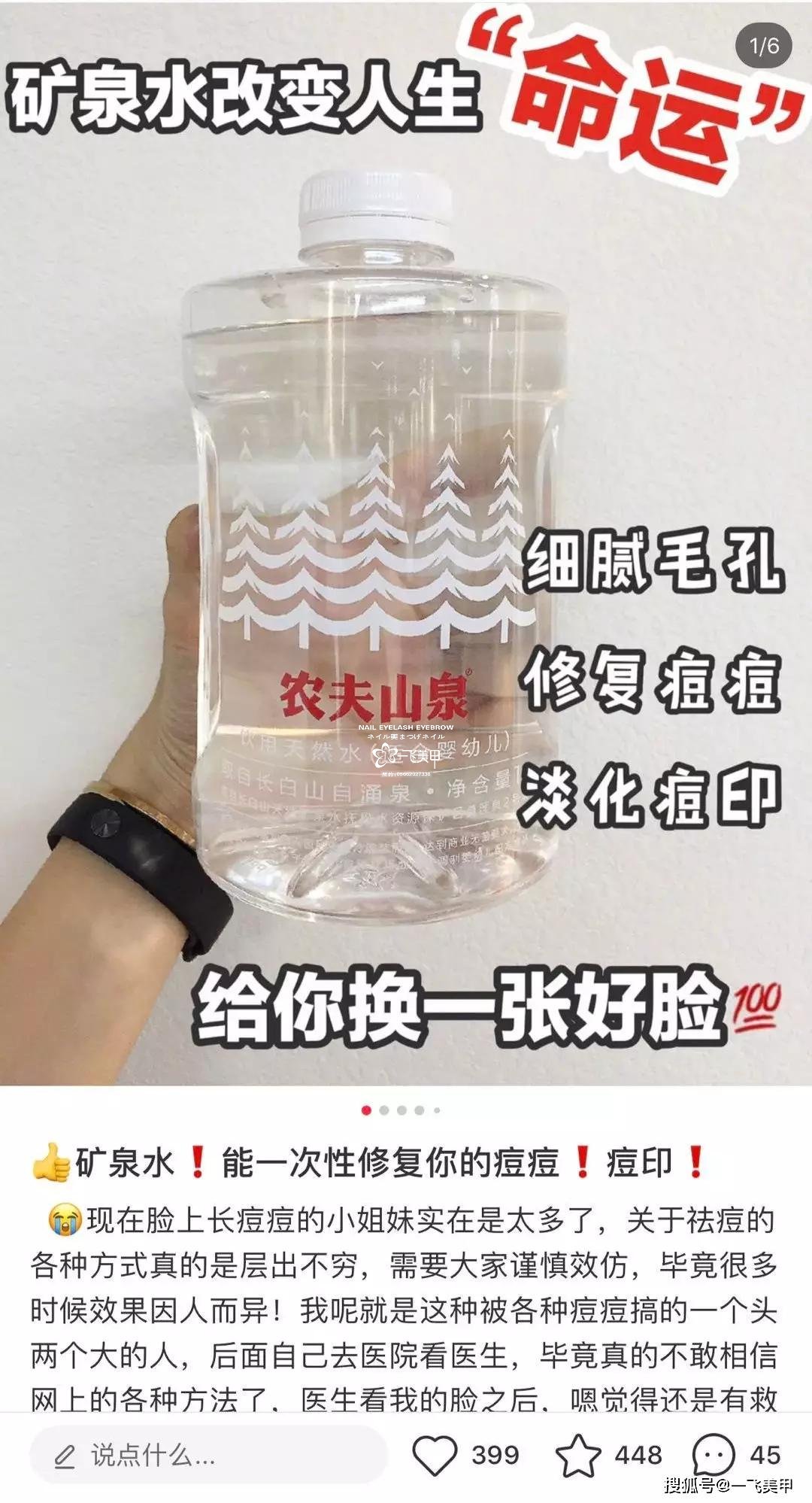Bookmark the post with the star icon
This screenshot has width=812, height=1503.
click(x=577, y=1455)
